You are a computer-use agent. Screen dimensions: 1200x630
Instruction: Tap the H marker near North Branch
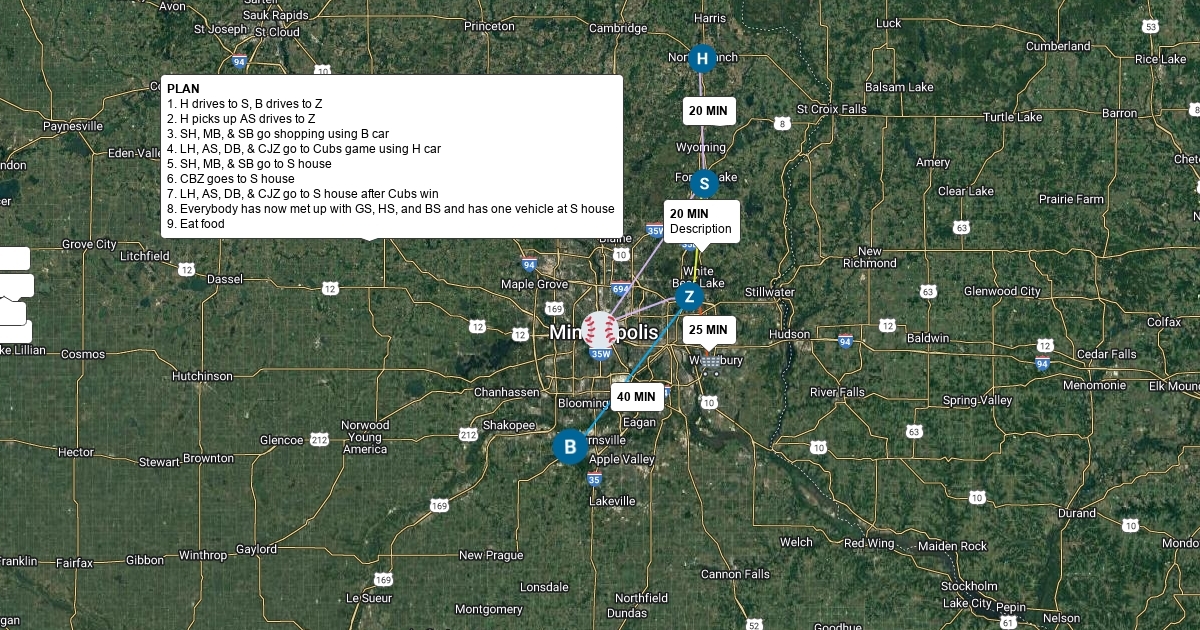pos(702,59)
